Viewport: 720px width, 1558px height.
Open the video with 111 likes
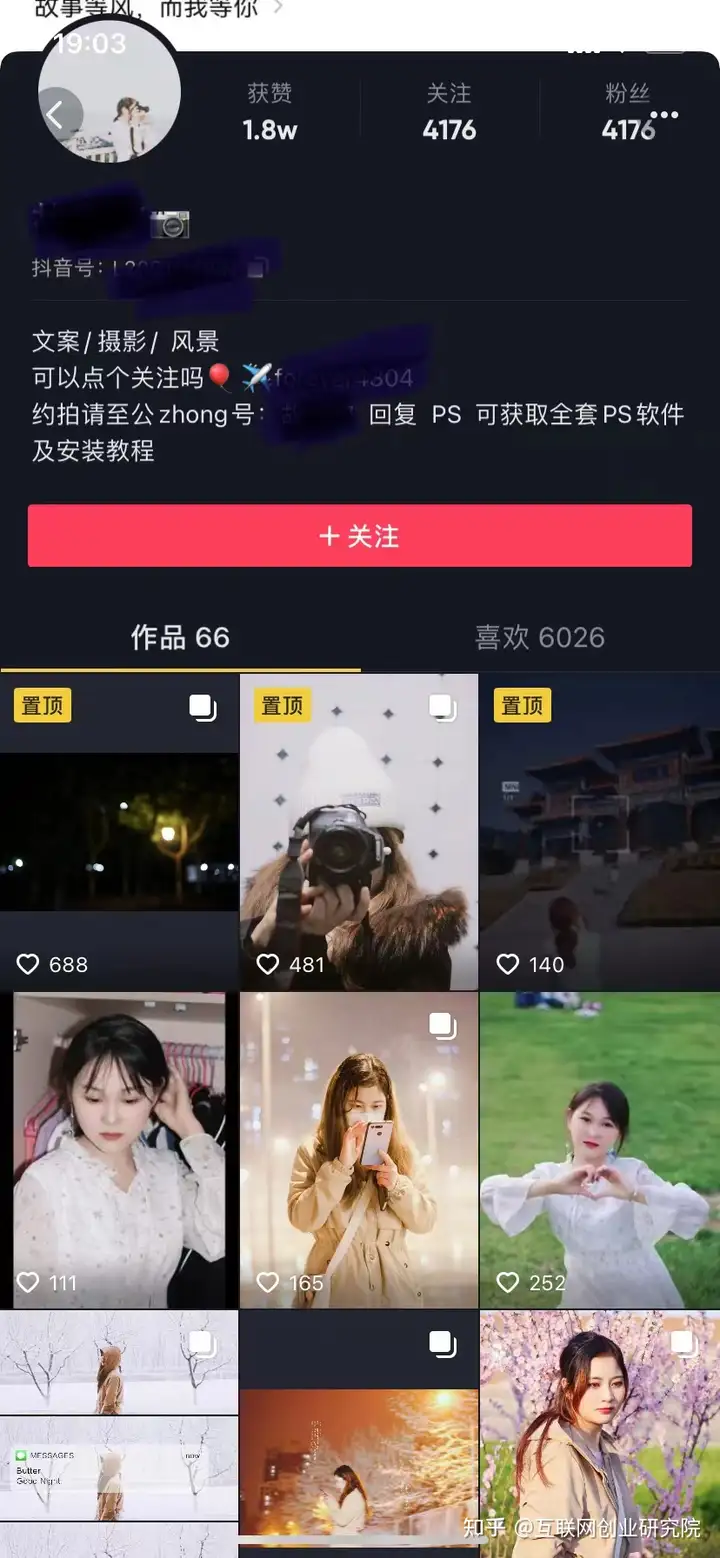click(x=119, y=1150)
